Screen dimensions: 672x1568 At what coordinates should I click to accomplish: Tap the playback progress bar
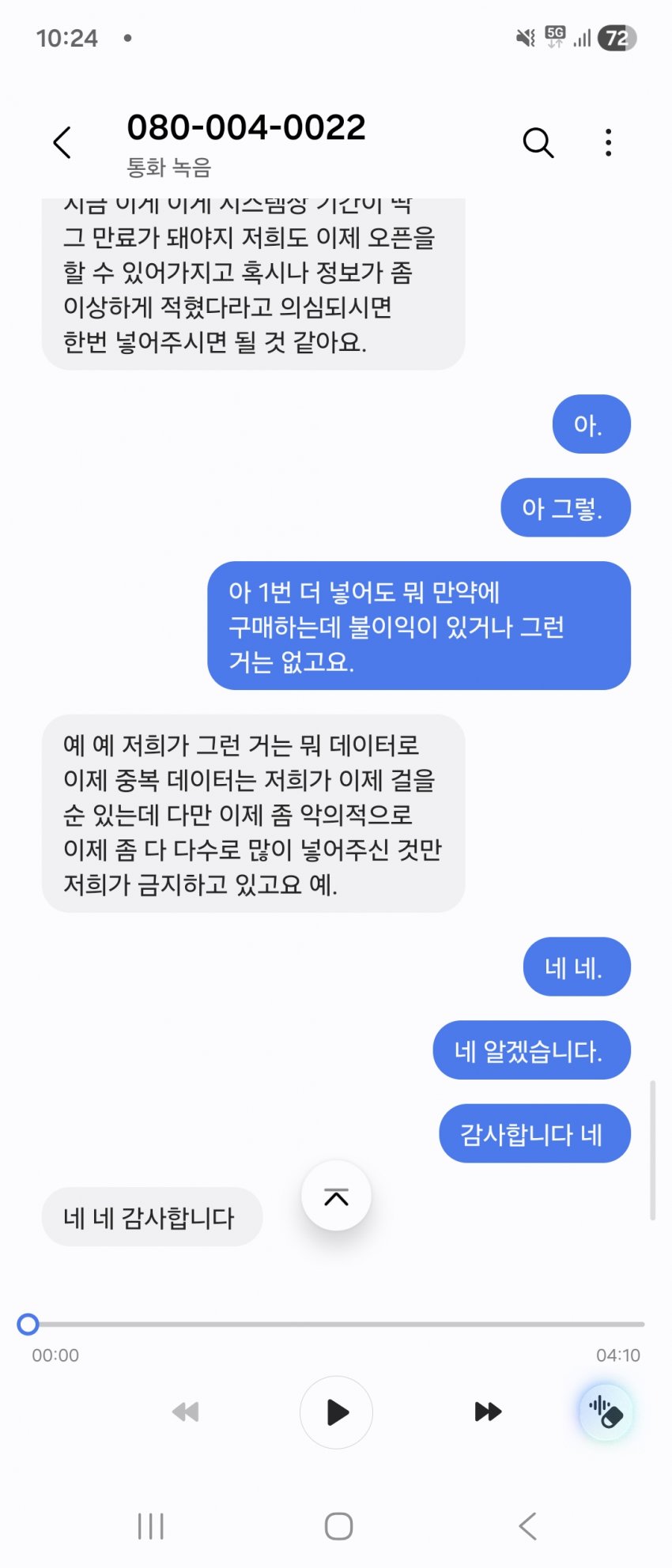click(336, 1324)
